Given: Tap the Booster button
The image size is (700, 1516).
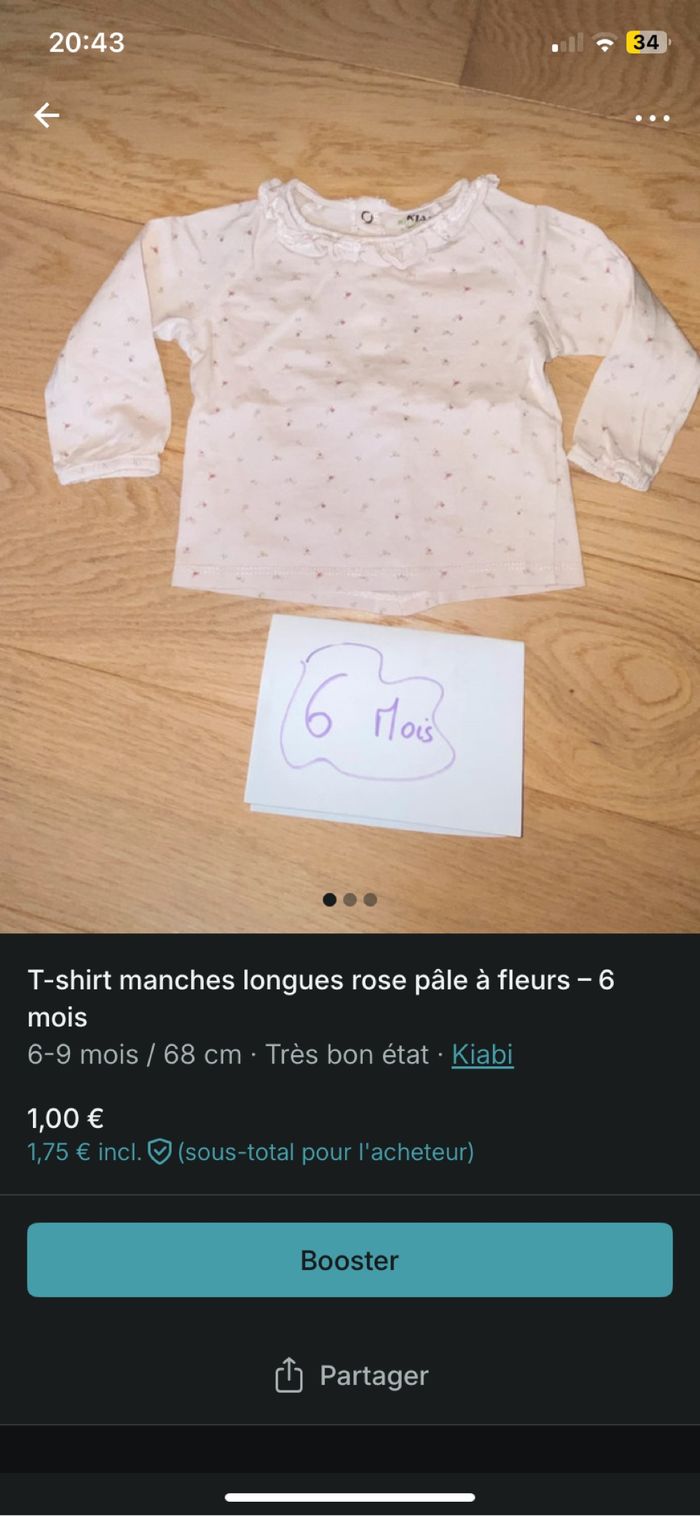Looking at the screenshot, I should tap(350, 1260).
